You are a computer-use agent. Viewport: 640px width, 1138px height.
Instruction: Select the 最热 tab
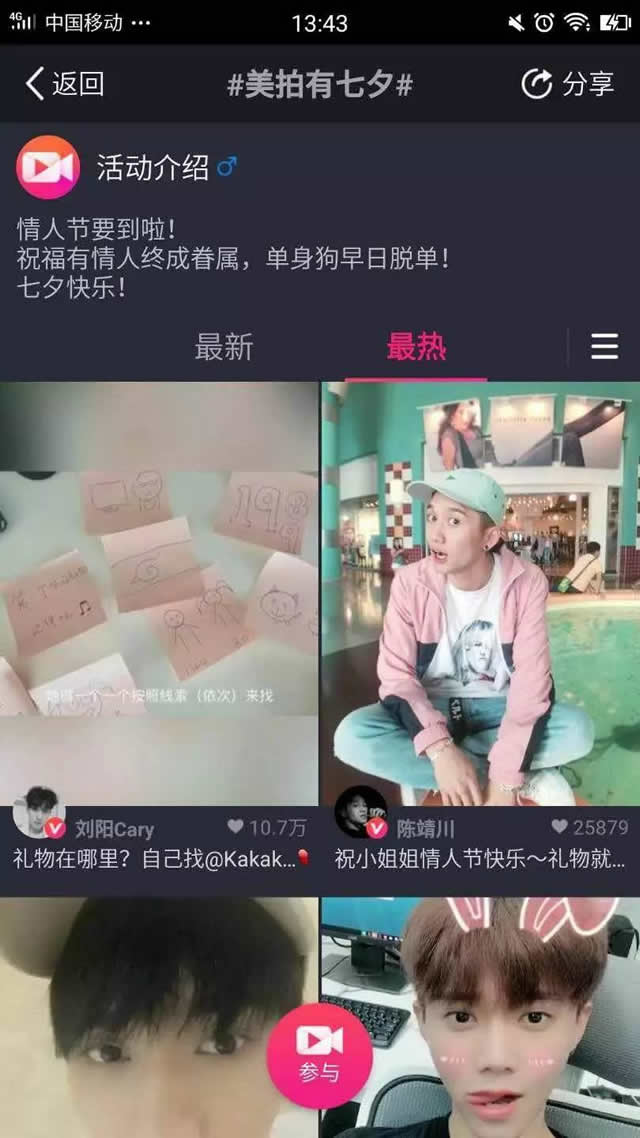pyautogui.click(x=416, y=347)
